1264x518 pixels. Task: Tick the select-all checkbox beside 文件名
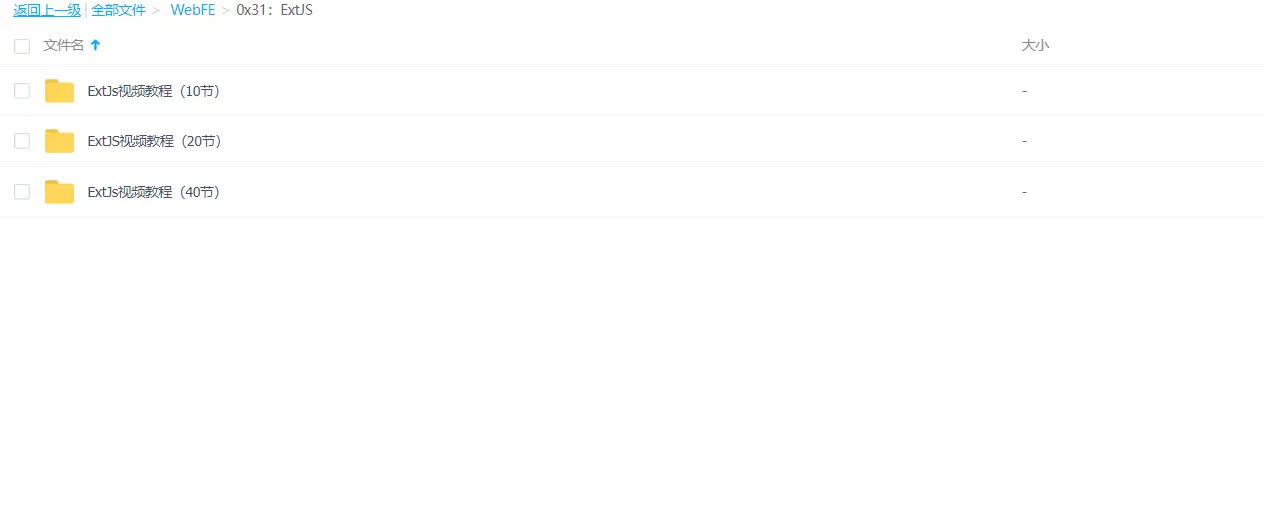click(x=22, y=46)
